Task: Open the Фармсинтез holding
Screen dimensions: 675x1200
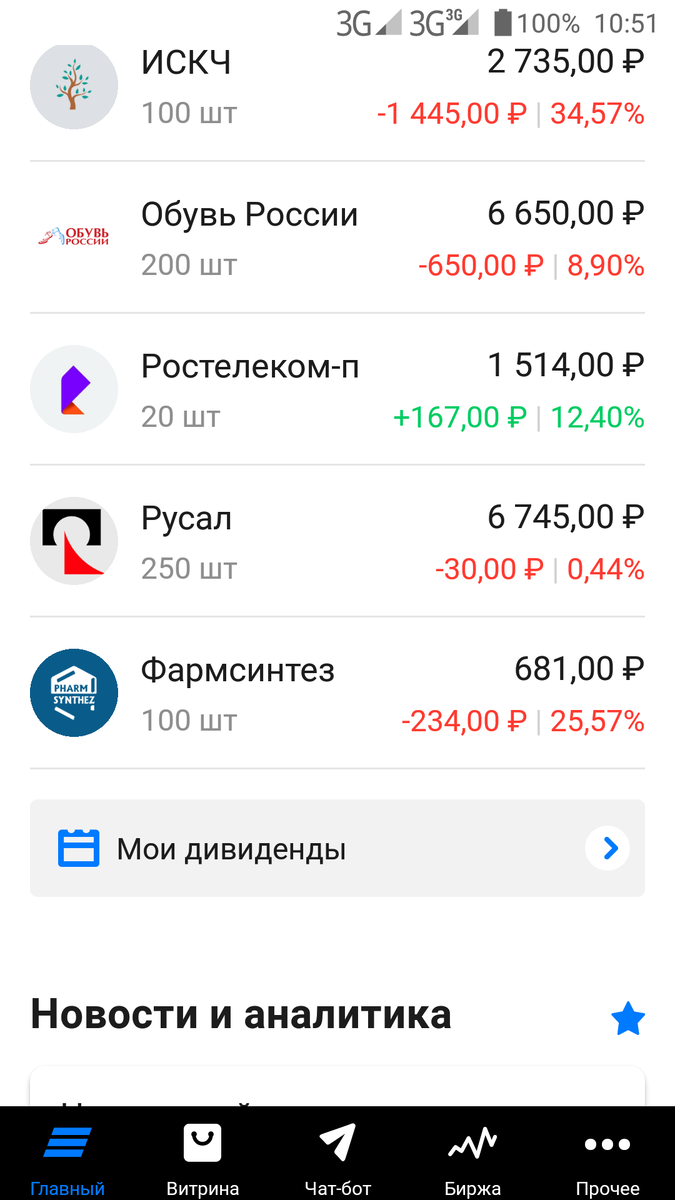Action: (x=337, y=694)
